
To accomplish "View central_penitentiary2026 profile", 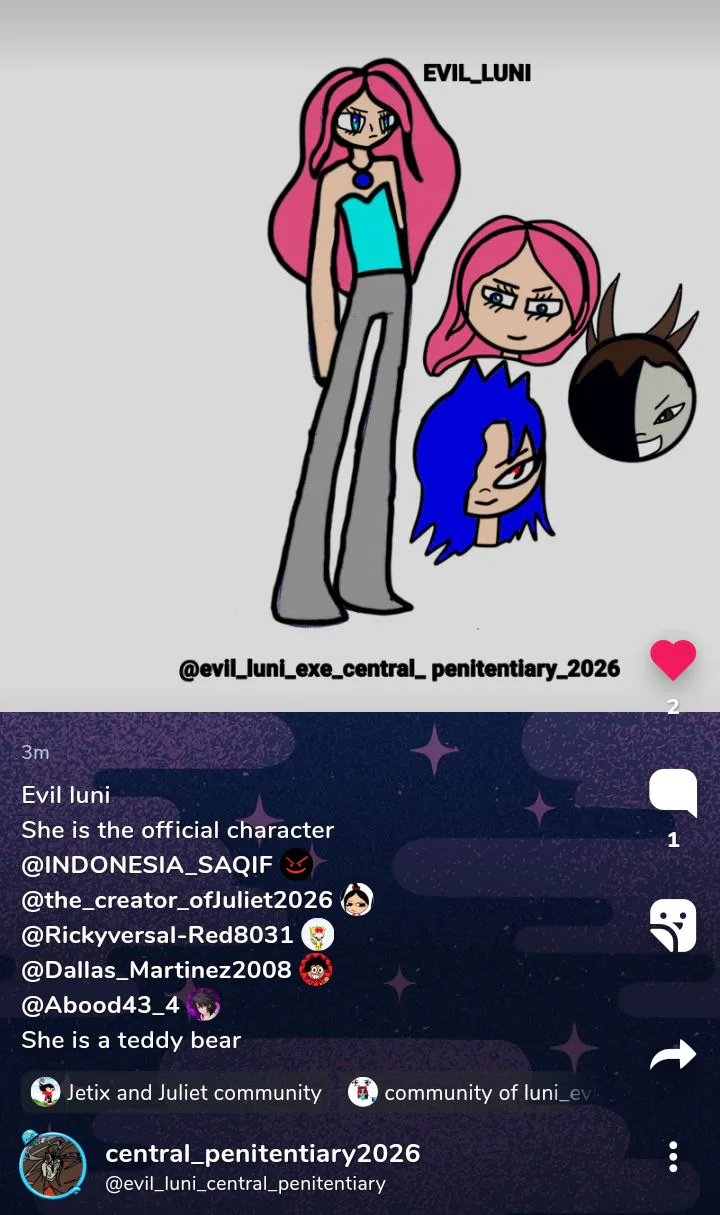I will pos(262,1154).
